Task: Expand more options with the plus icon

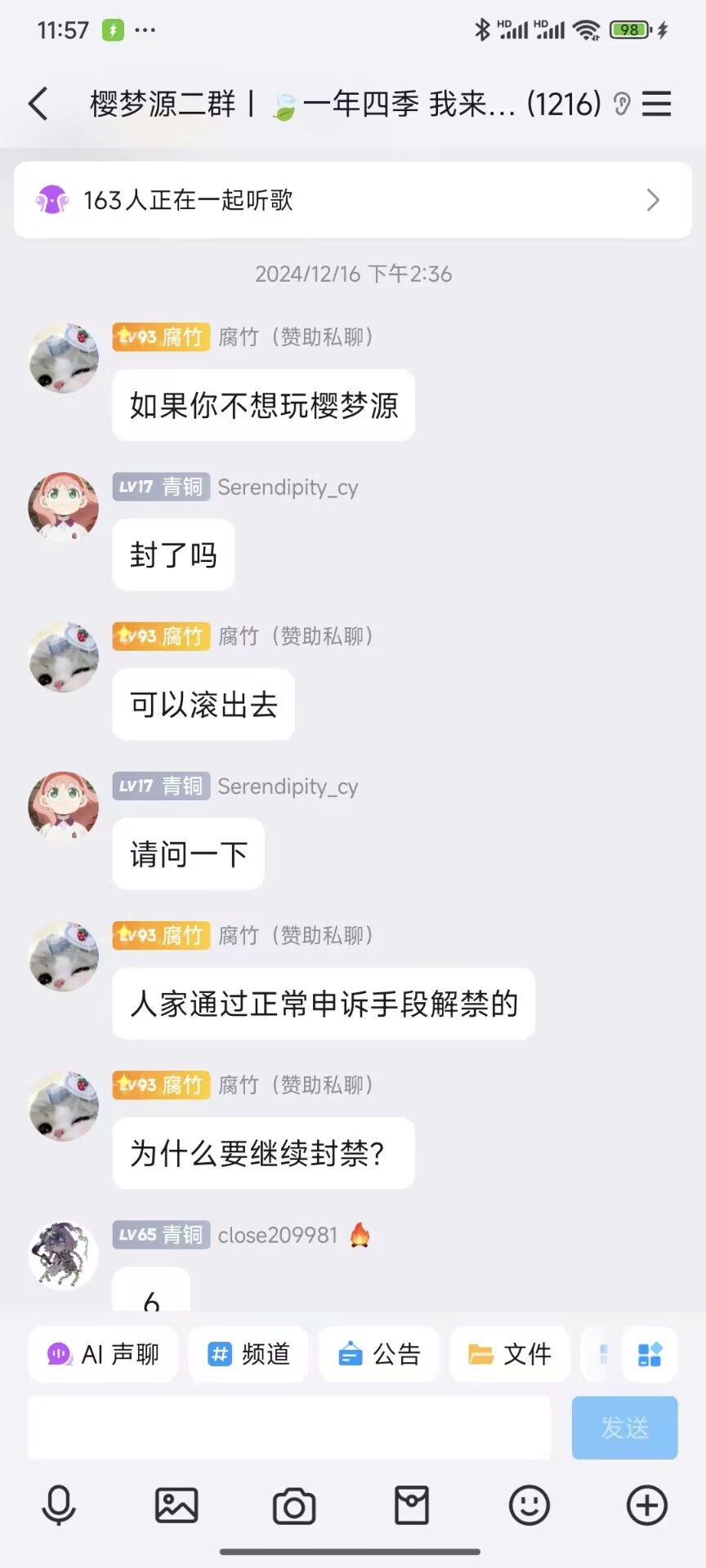Action: (x=647, y=1505)
